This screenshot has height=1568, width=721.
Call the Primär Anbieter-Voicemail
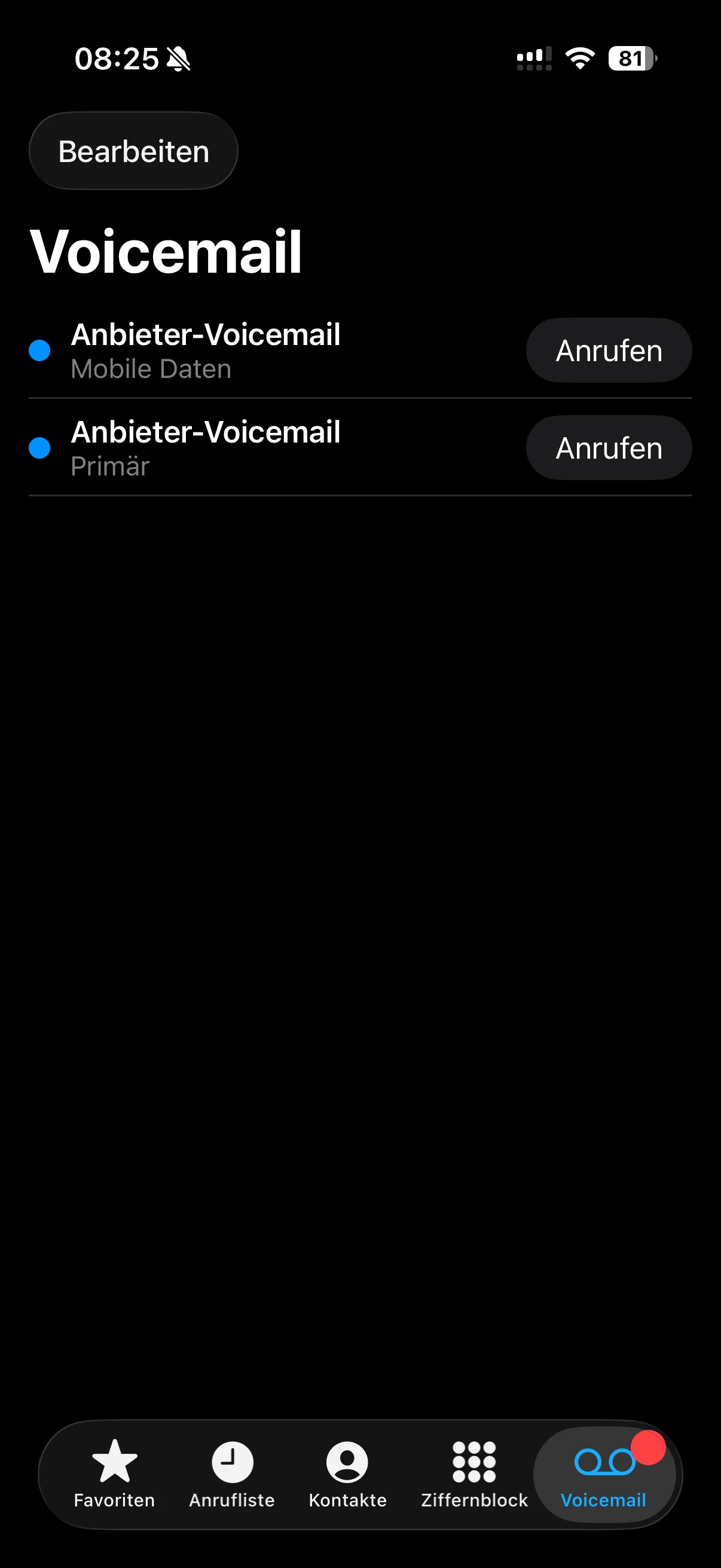tap(609, 448)
